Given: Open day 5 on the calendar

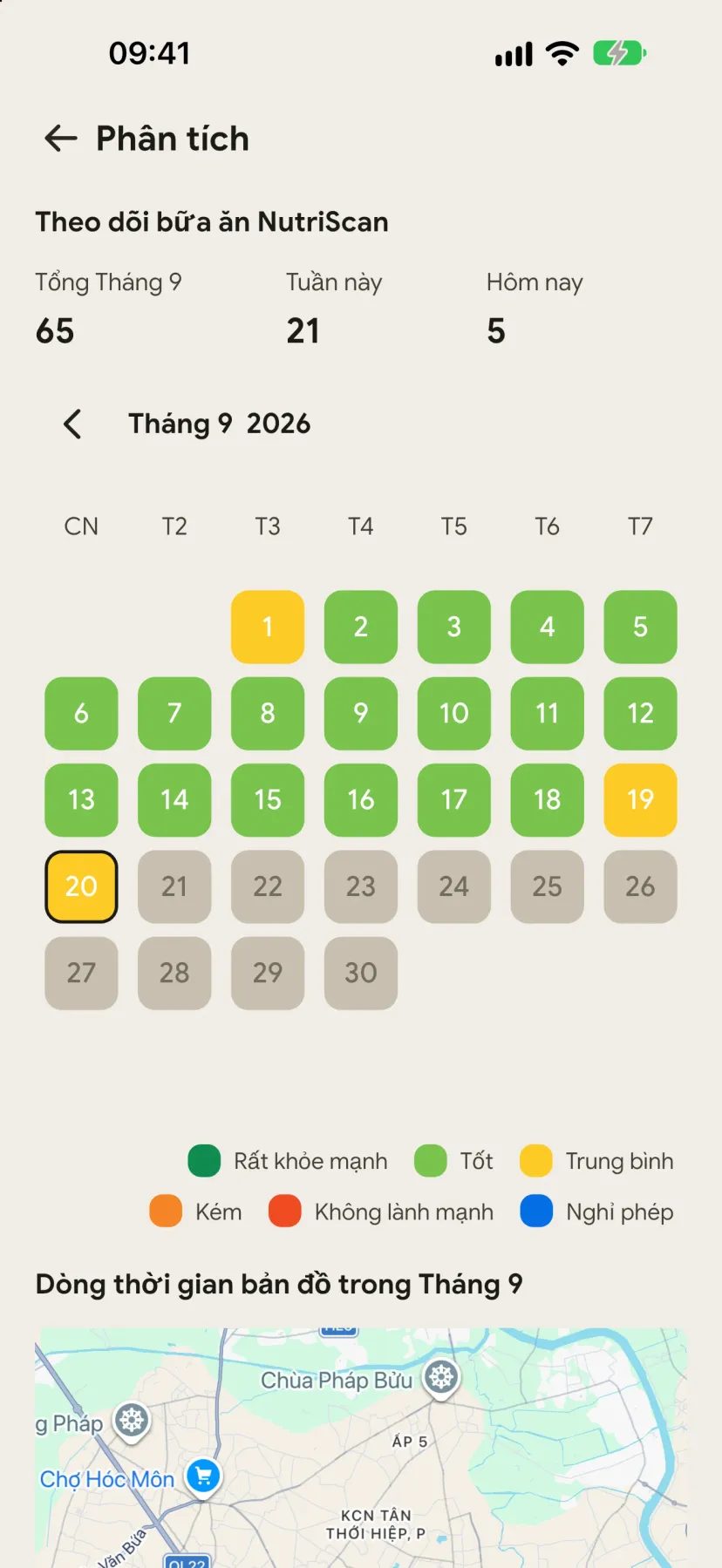Looking at the screenshot, I should [640, 627].
